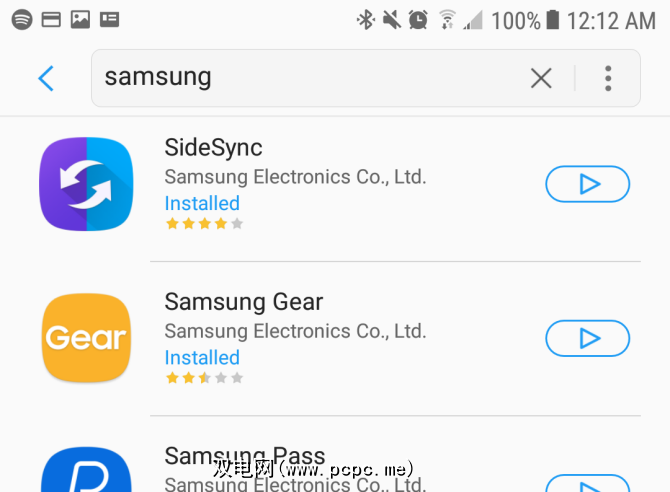Open the three-dot overflow menu
Viewport: 670px width, 492px height.
[x=608, y=78]
